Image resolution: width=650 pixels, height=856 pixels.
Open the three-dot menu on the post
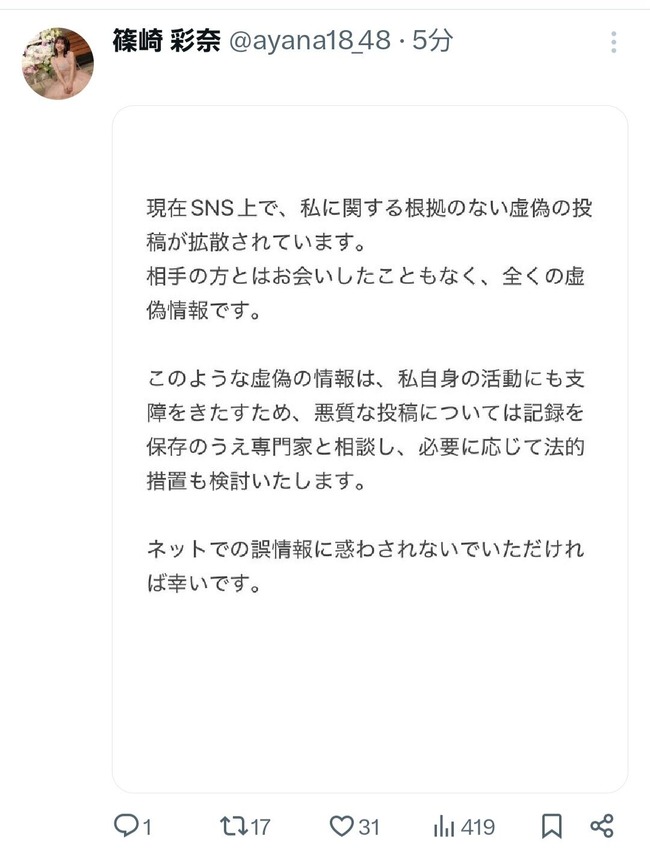tap(613, 42)
